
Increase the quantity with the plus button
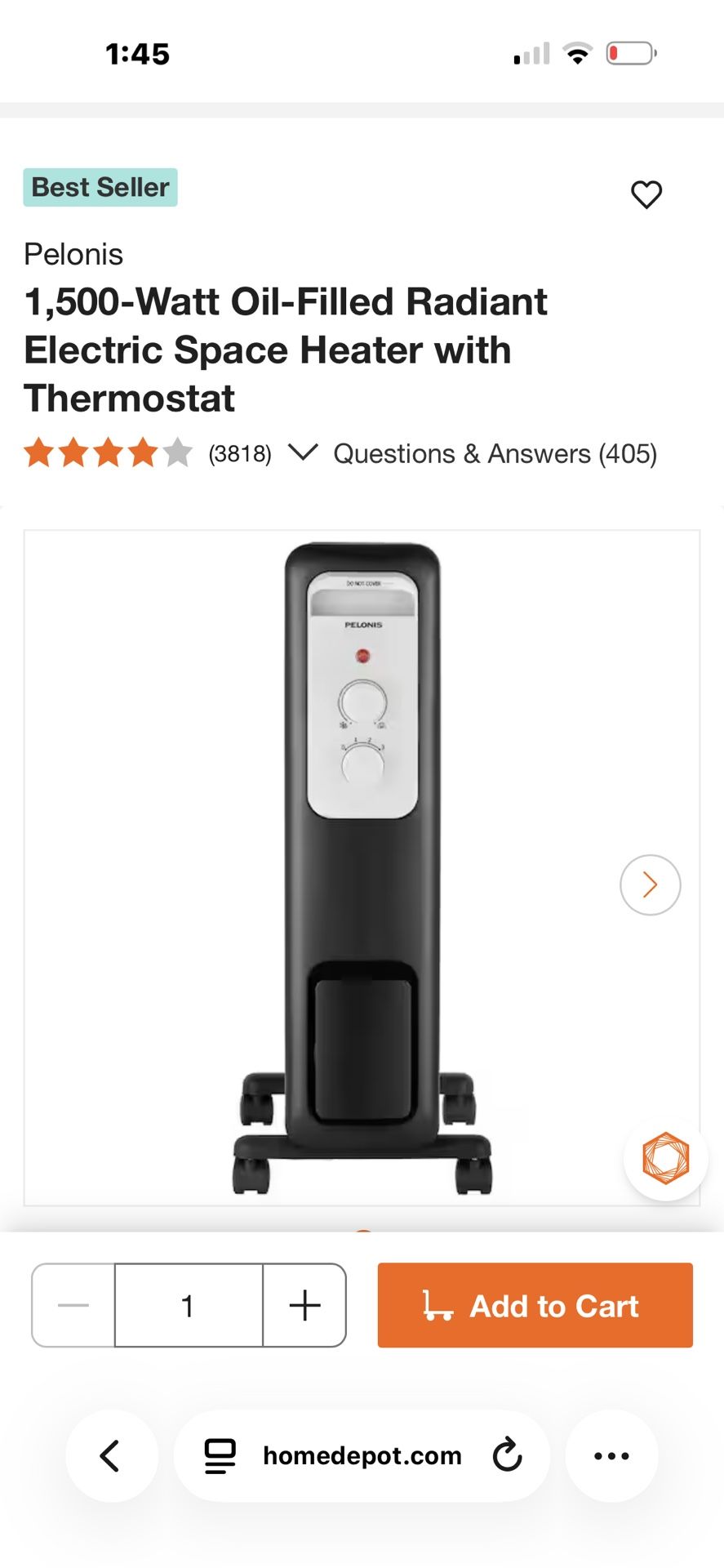[304, 1305]
